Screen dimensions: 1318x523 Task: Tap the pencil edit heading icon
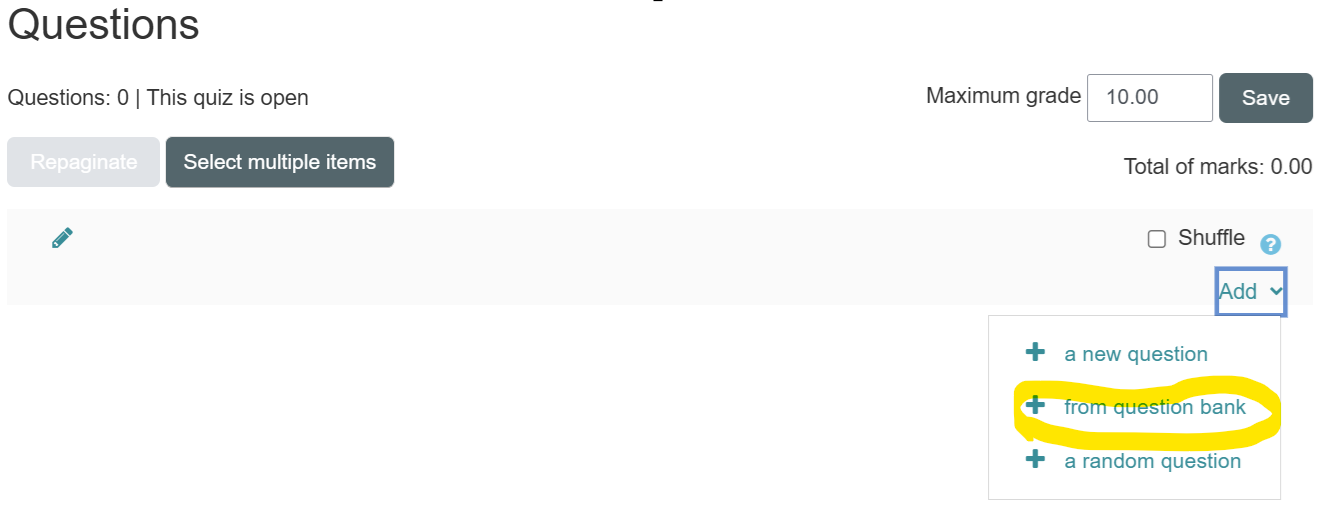click(62, 238)
